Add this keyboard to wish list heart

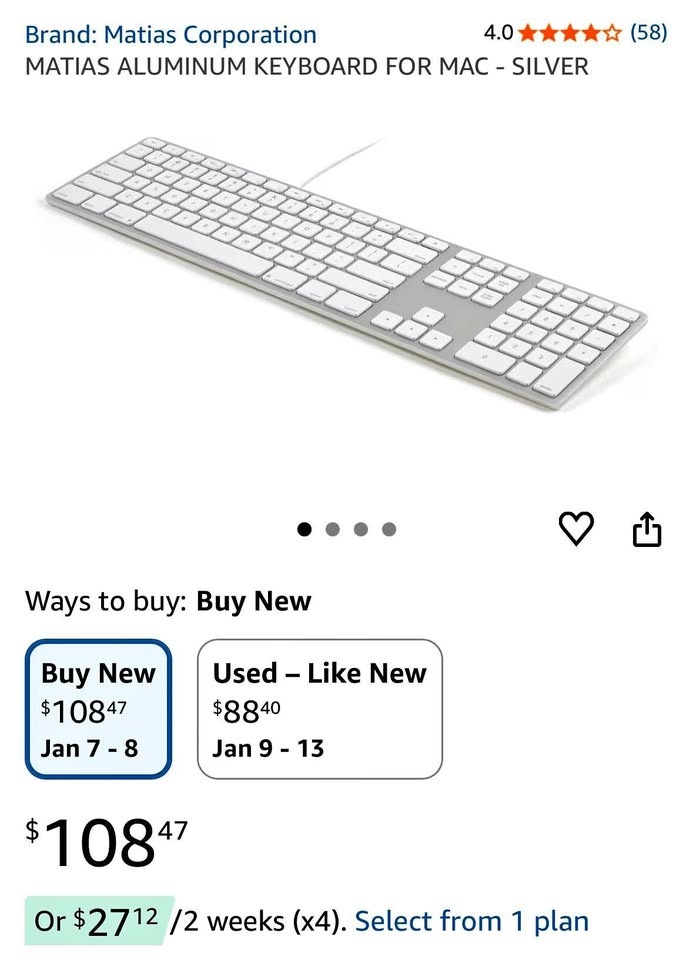point(576,528)
